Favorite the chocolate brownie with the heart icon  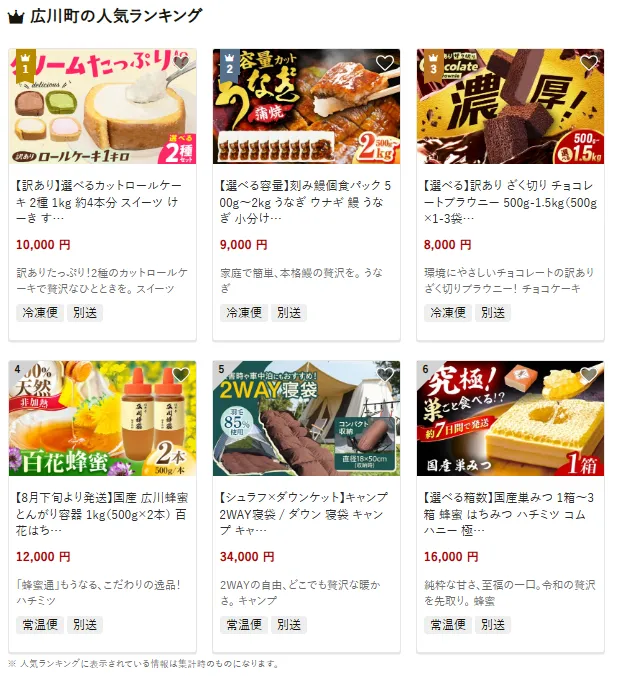pos(589,63)
